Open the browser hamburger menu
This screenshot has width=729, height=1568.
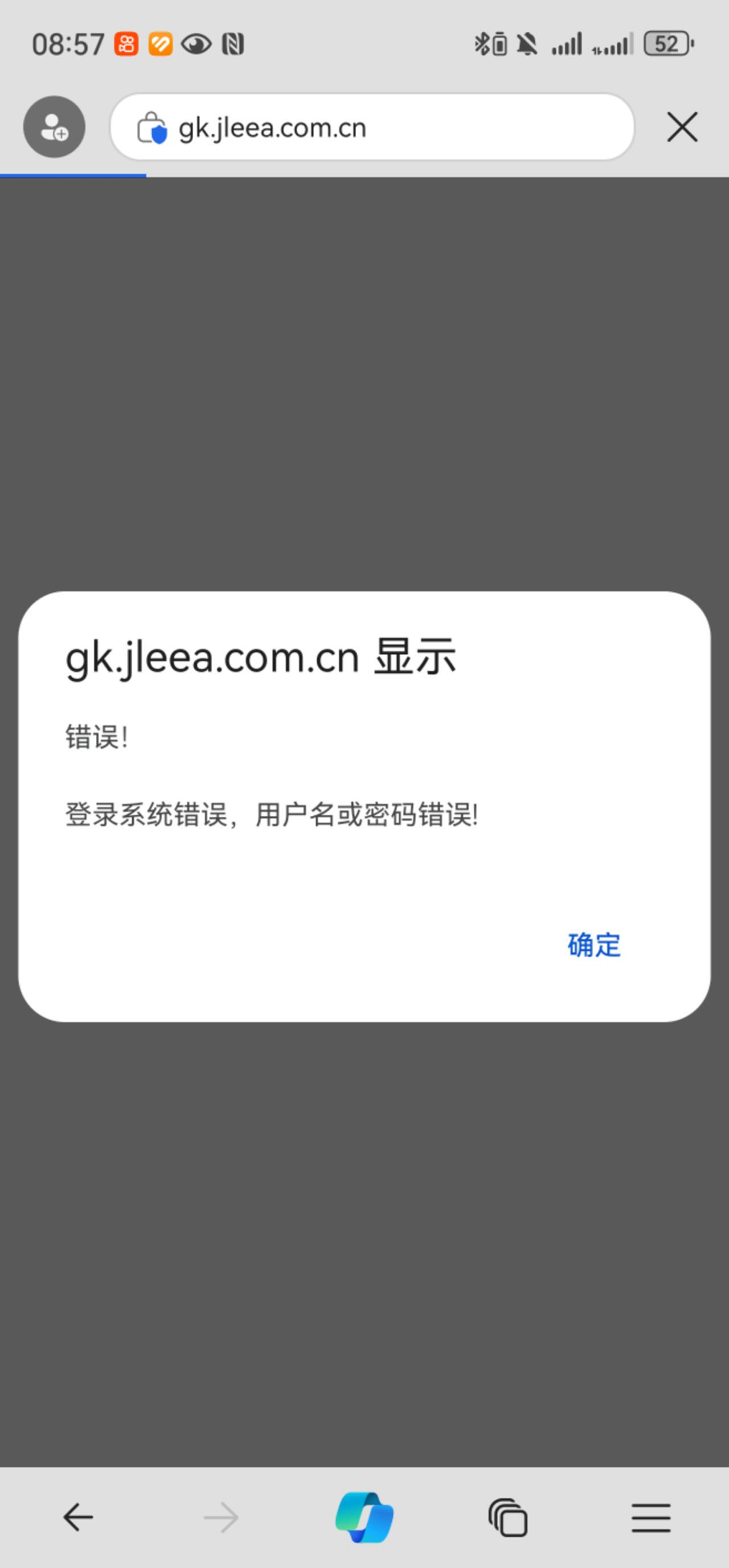coord(651,1517)
